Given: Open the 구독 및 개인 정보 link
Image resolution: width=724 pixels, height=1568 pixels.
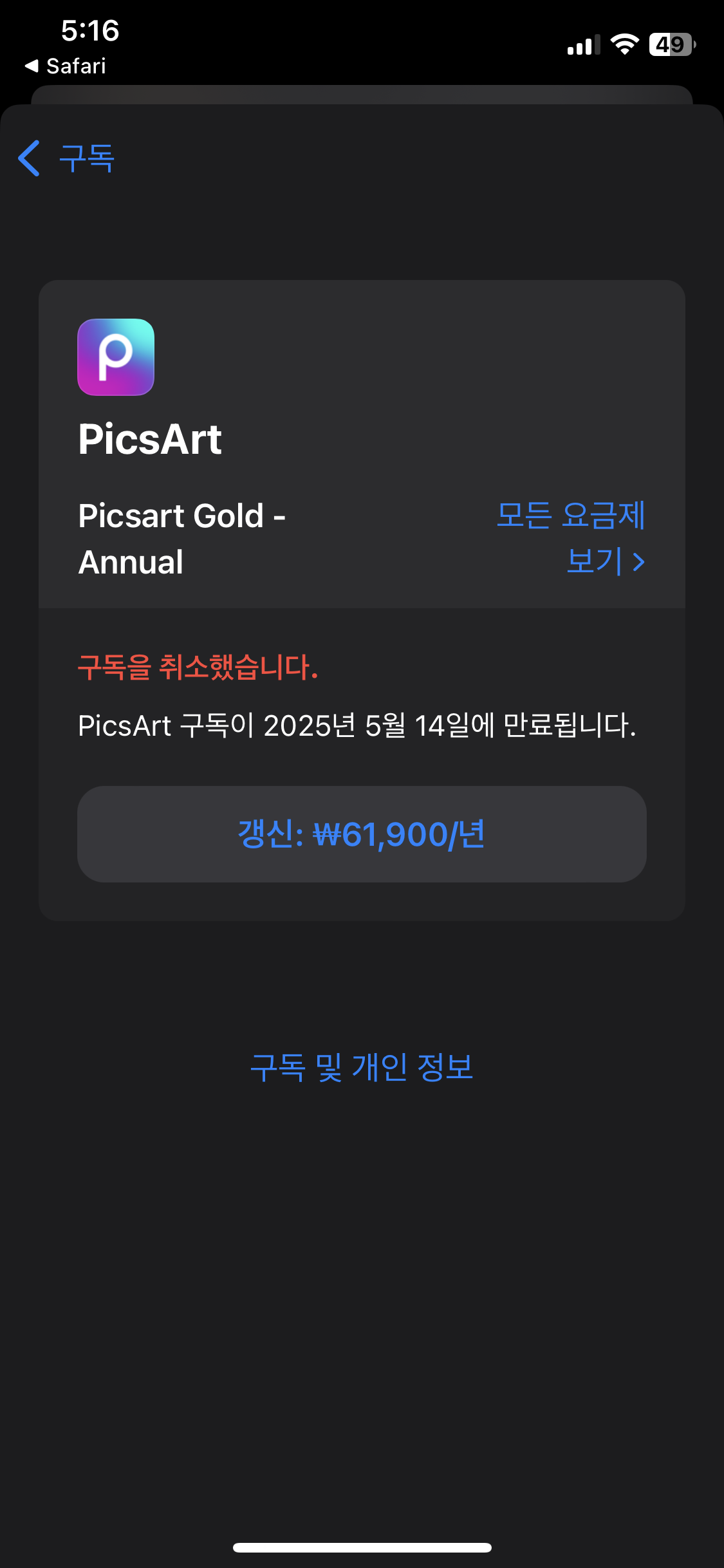Looking at the screenshot, I should [362, 1067].
